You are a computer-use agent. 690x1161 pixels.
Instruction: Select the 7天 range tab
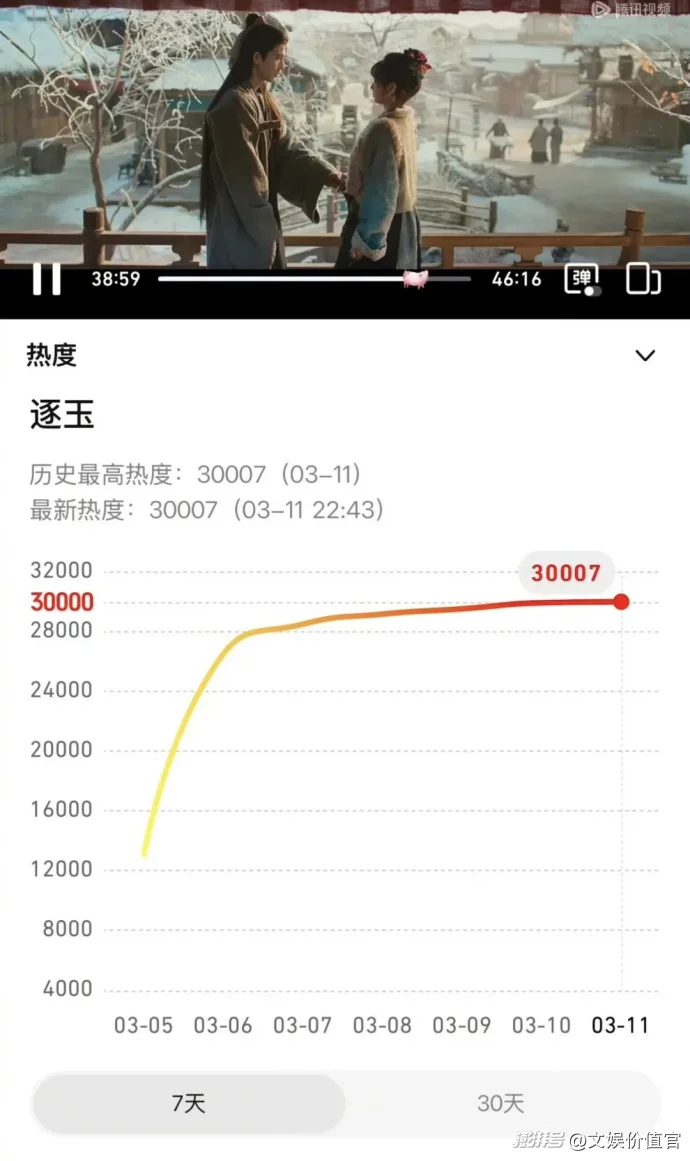pyautogui.click(x=188, y=1103)
